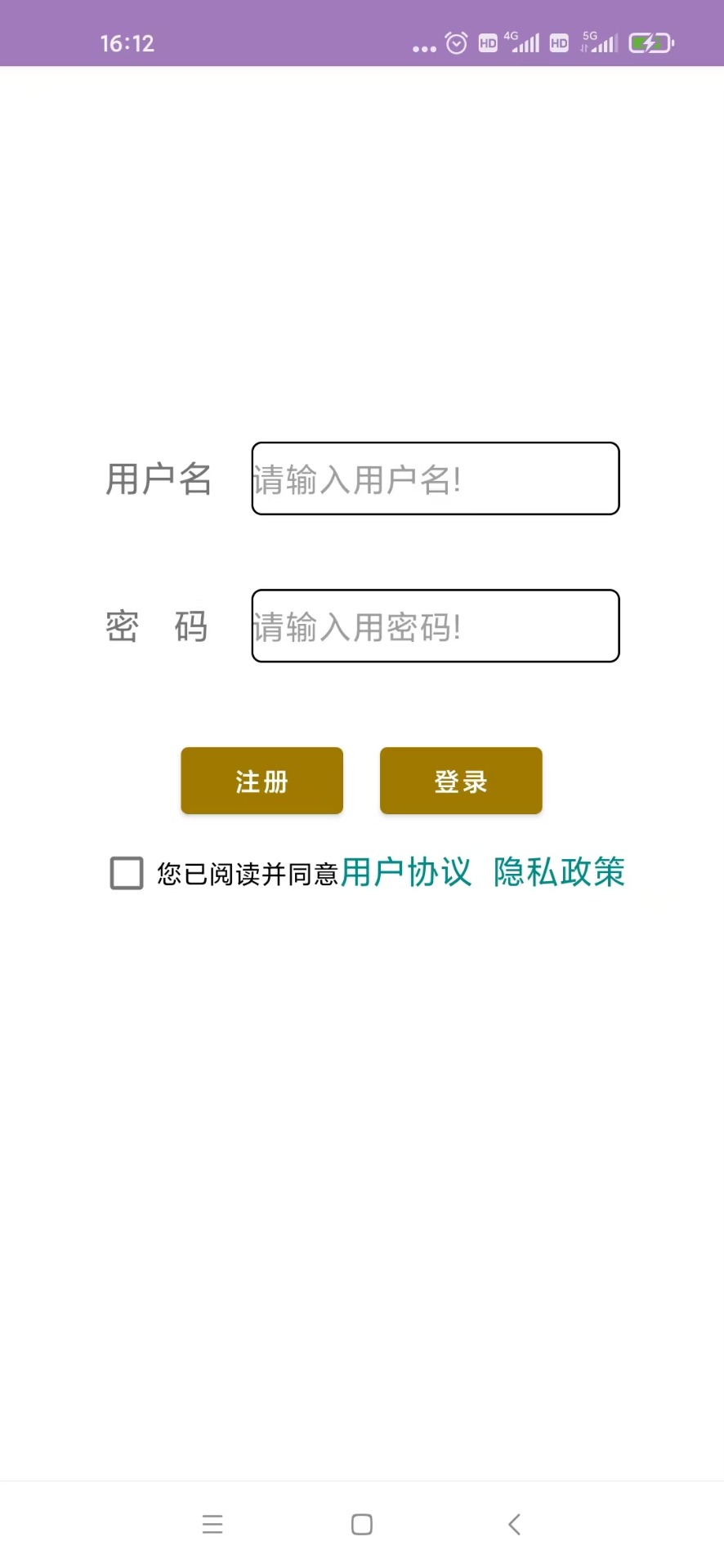Tap the three-dot notification indicator in status bar
Image resolution: width=724 pixels, height=1568 pixels.
click(x=422, y=47)
